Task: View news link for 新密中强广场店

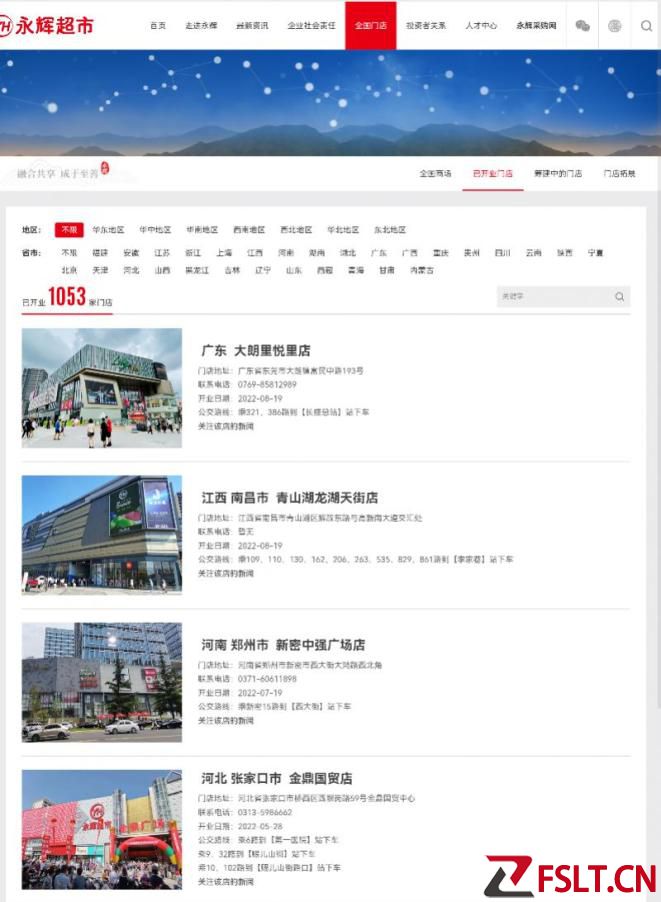Action: coord(225,720)
